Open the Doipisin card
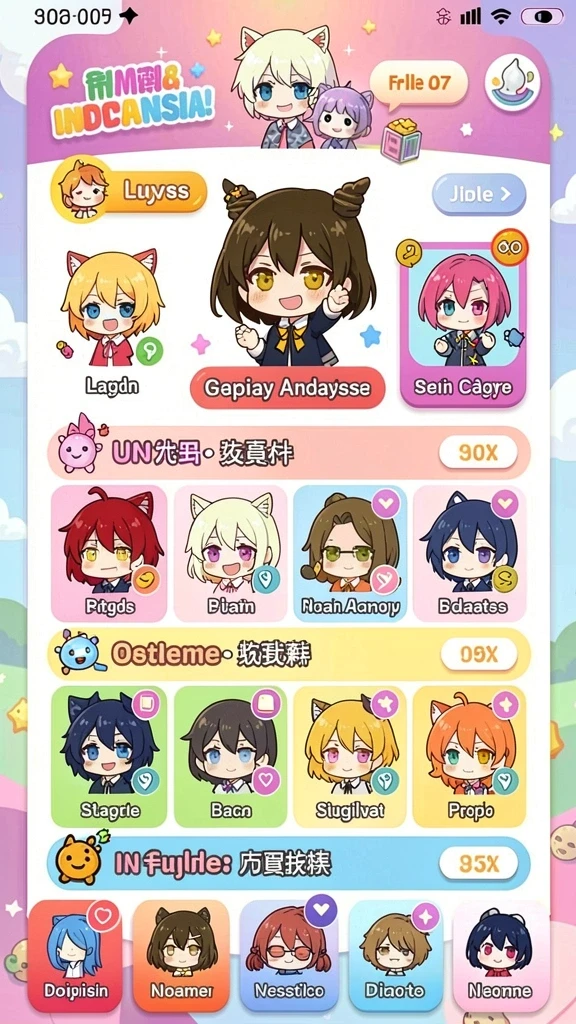 75,956
